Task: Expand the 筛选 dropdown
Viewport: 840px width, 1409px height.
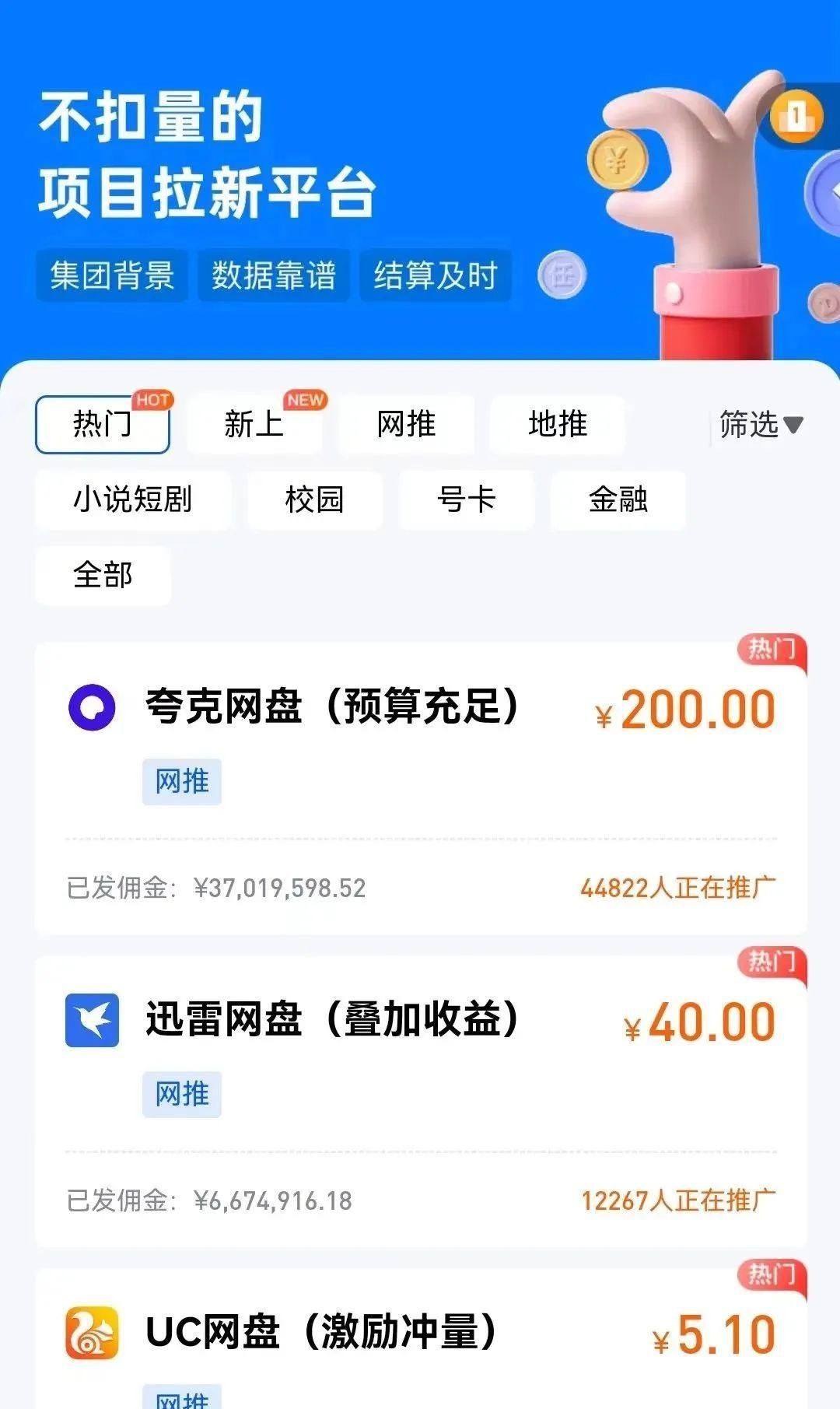Action: pos(760,425)
